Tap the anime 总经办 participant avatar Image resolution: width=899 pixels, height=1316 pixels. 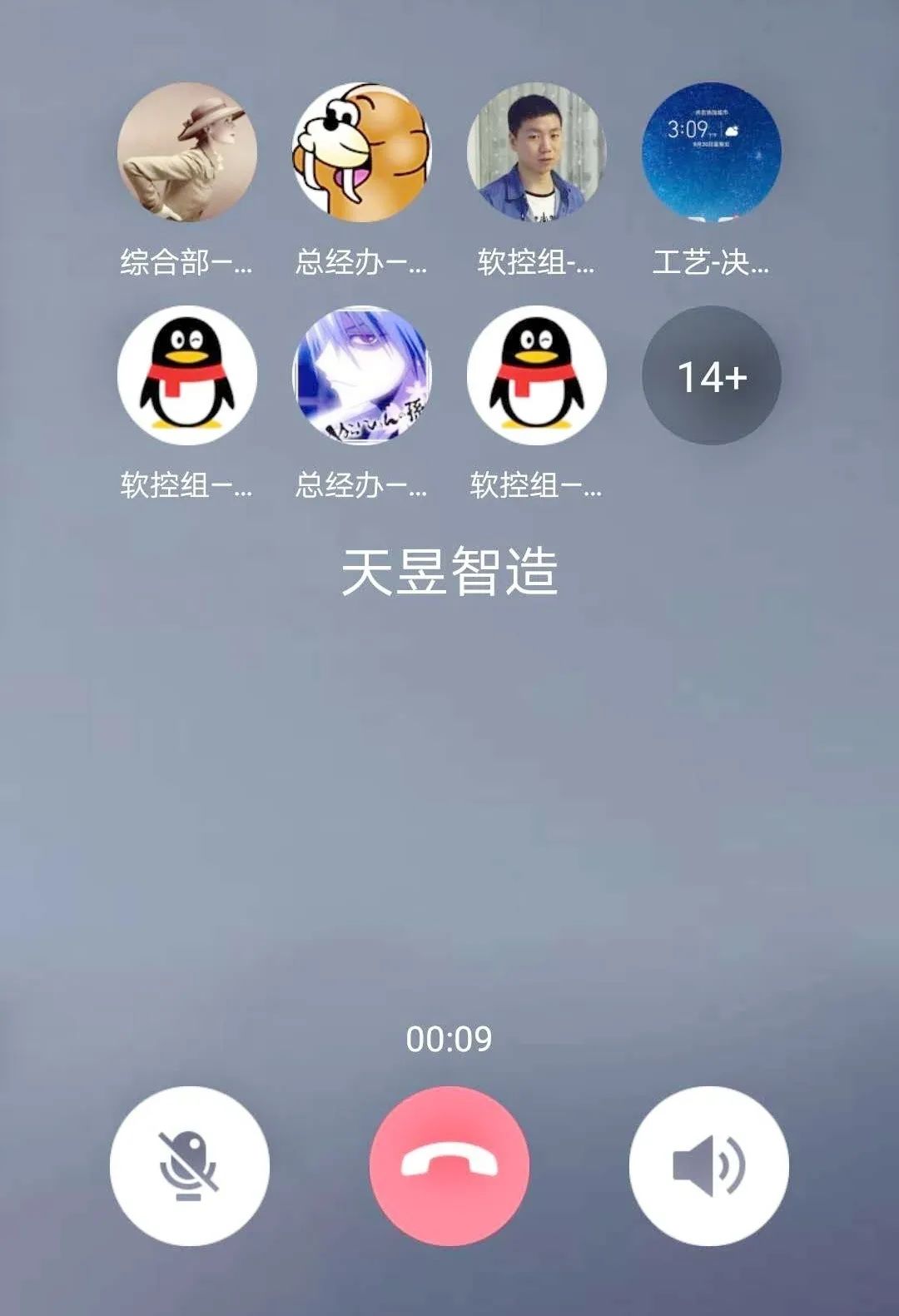point(362,375)
